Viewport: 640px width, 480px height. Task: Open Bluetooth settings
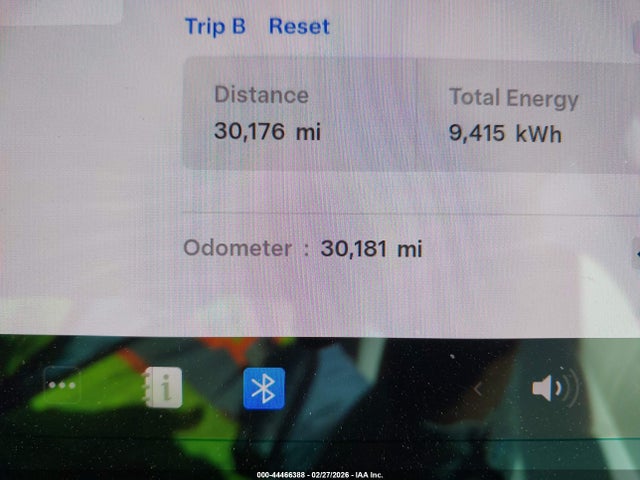tap(264, 388)
